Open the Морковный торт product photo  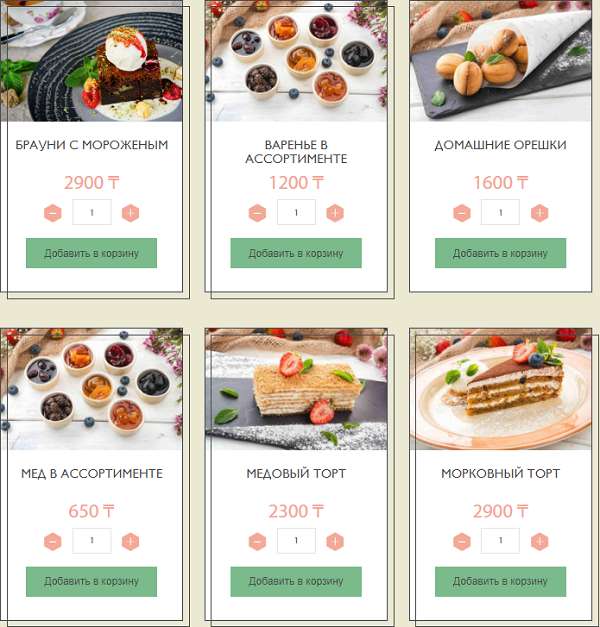[500, 390]
